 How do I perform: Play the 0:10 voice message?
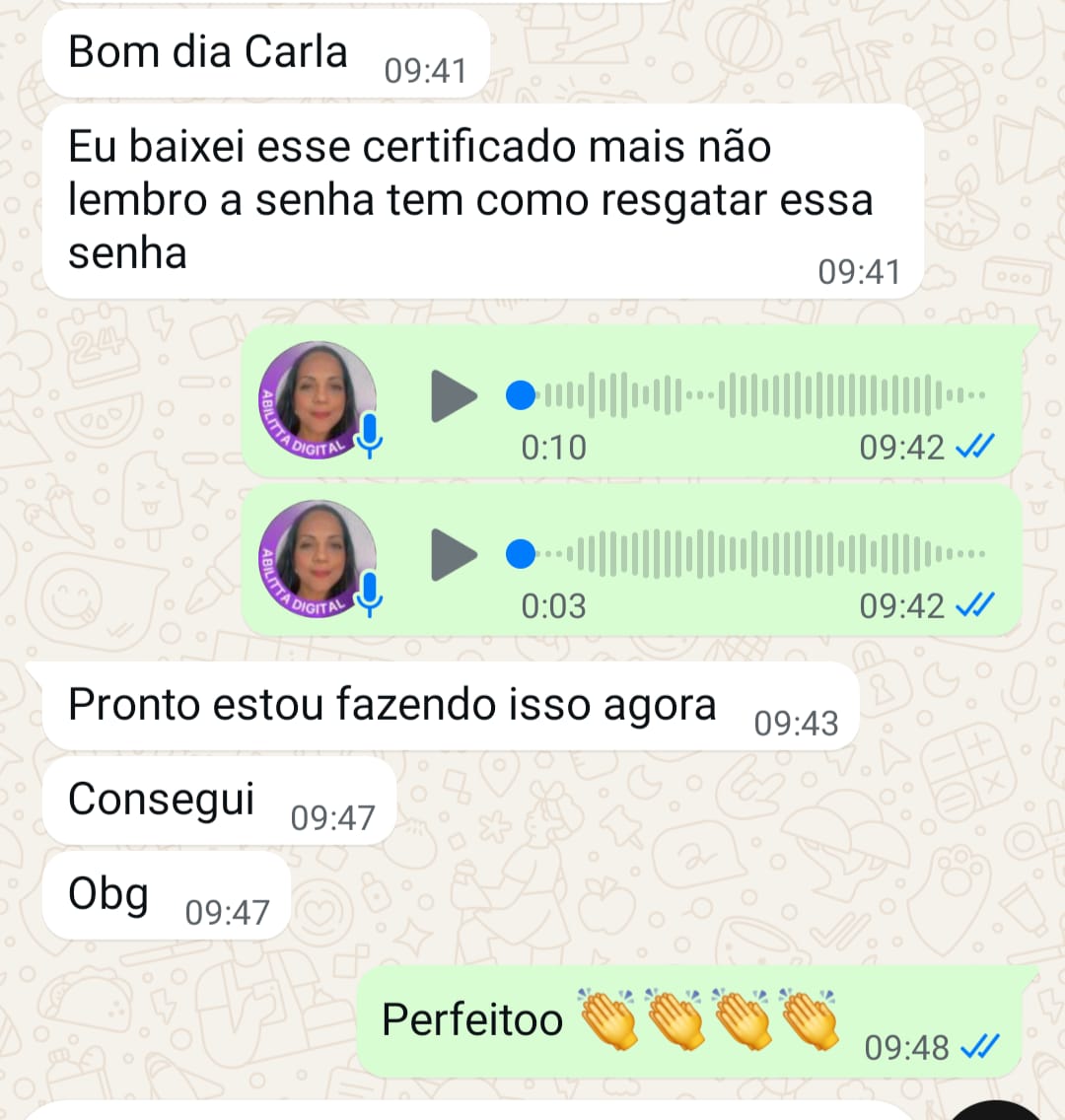click(453, 396)
